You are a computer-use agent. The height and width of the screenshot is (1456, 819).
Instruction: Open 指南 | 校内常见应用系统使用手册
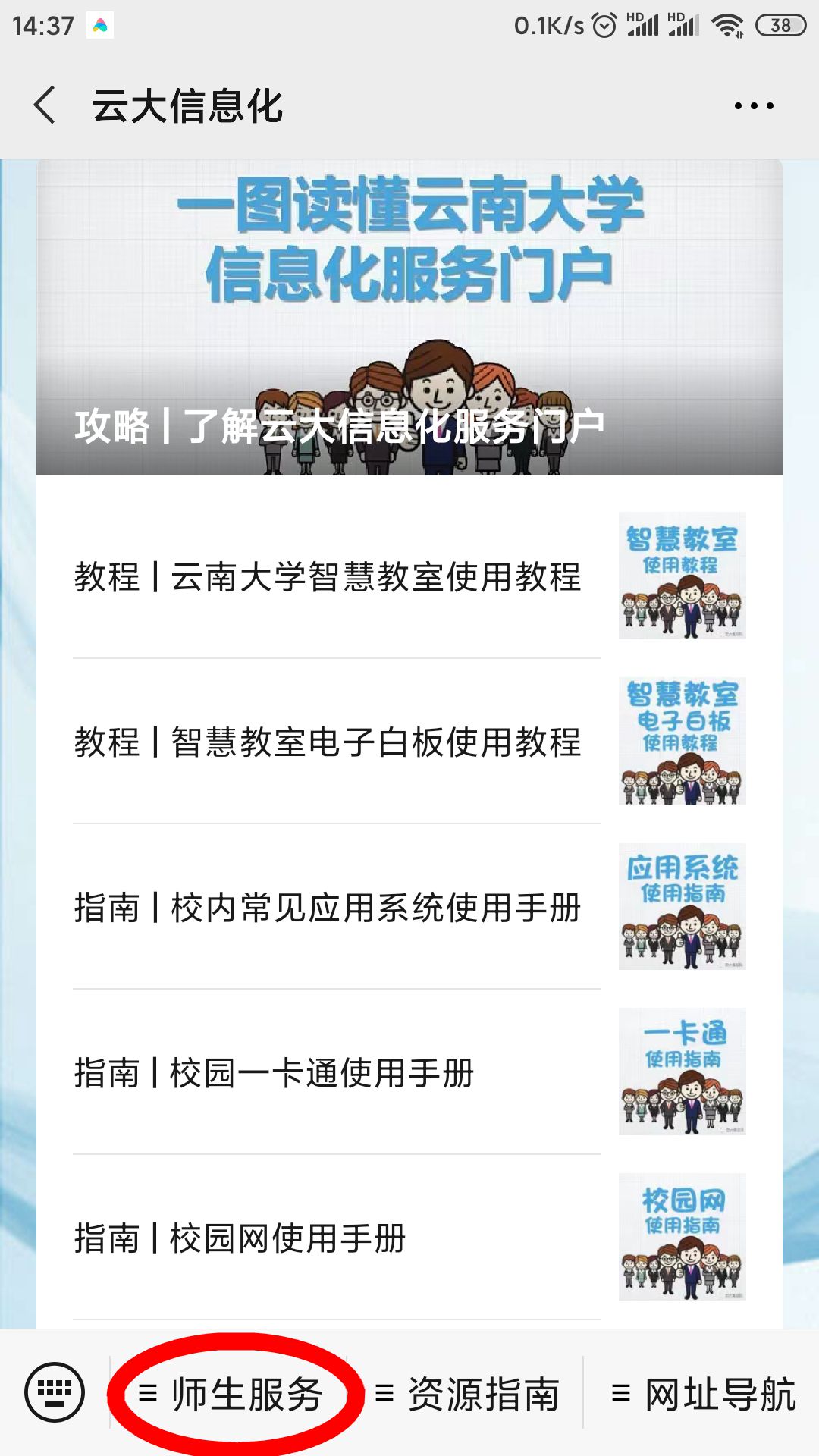click(409, 907)
